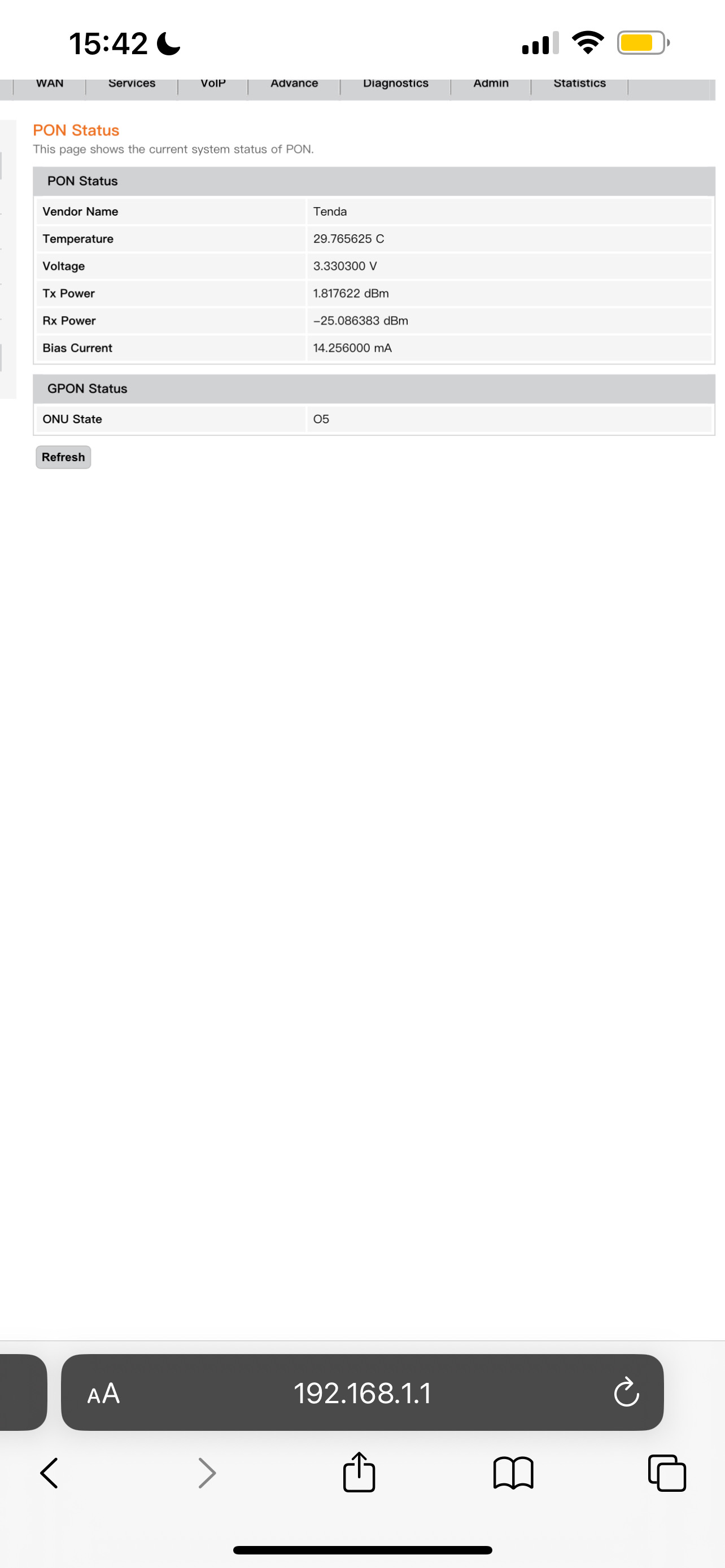
Task: Open the VoIP tab
Action: [x=212, y=84]
